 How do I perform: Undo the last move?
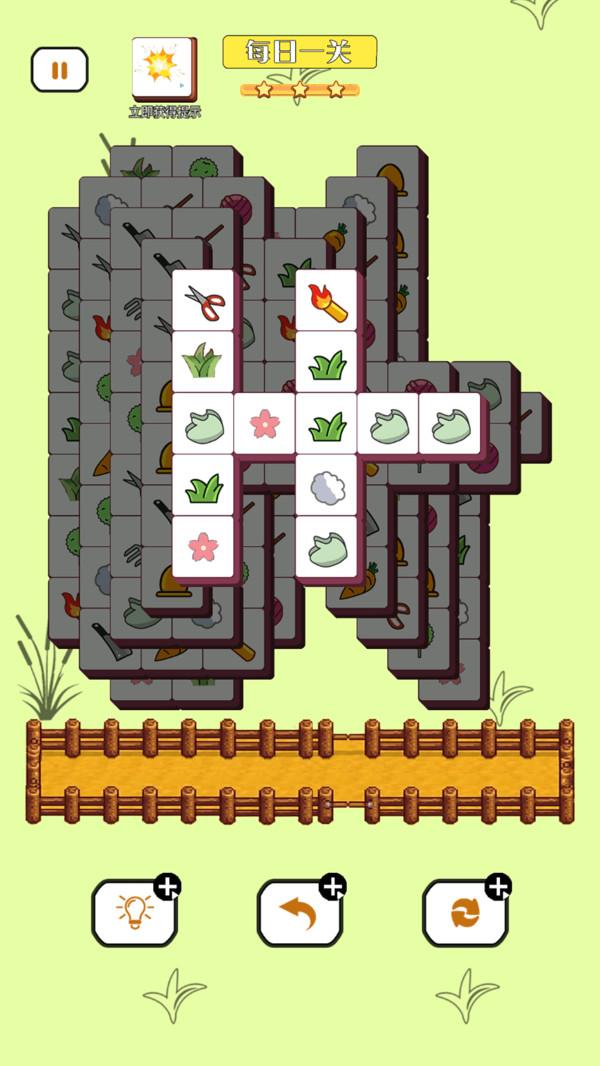coord(299,912)
